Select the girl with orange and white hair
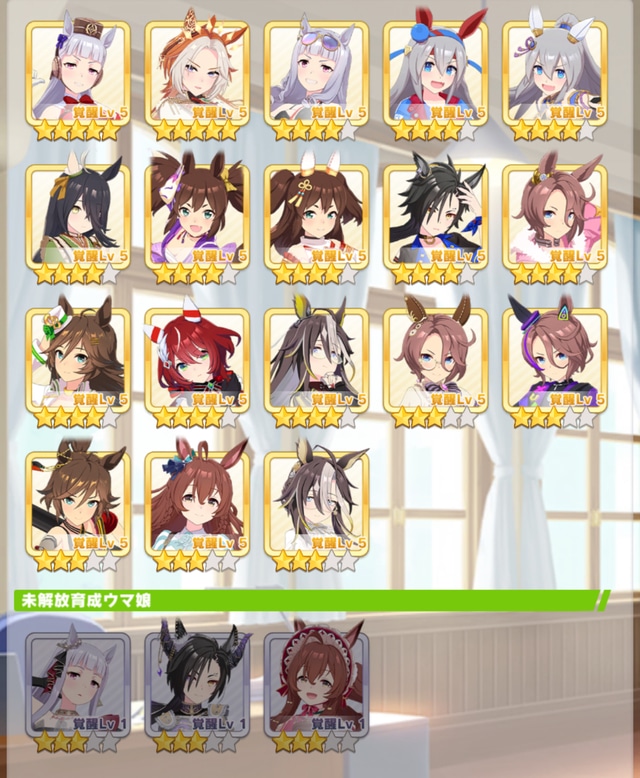 [197, 74]
